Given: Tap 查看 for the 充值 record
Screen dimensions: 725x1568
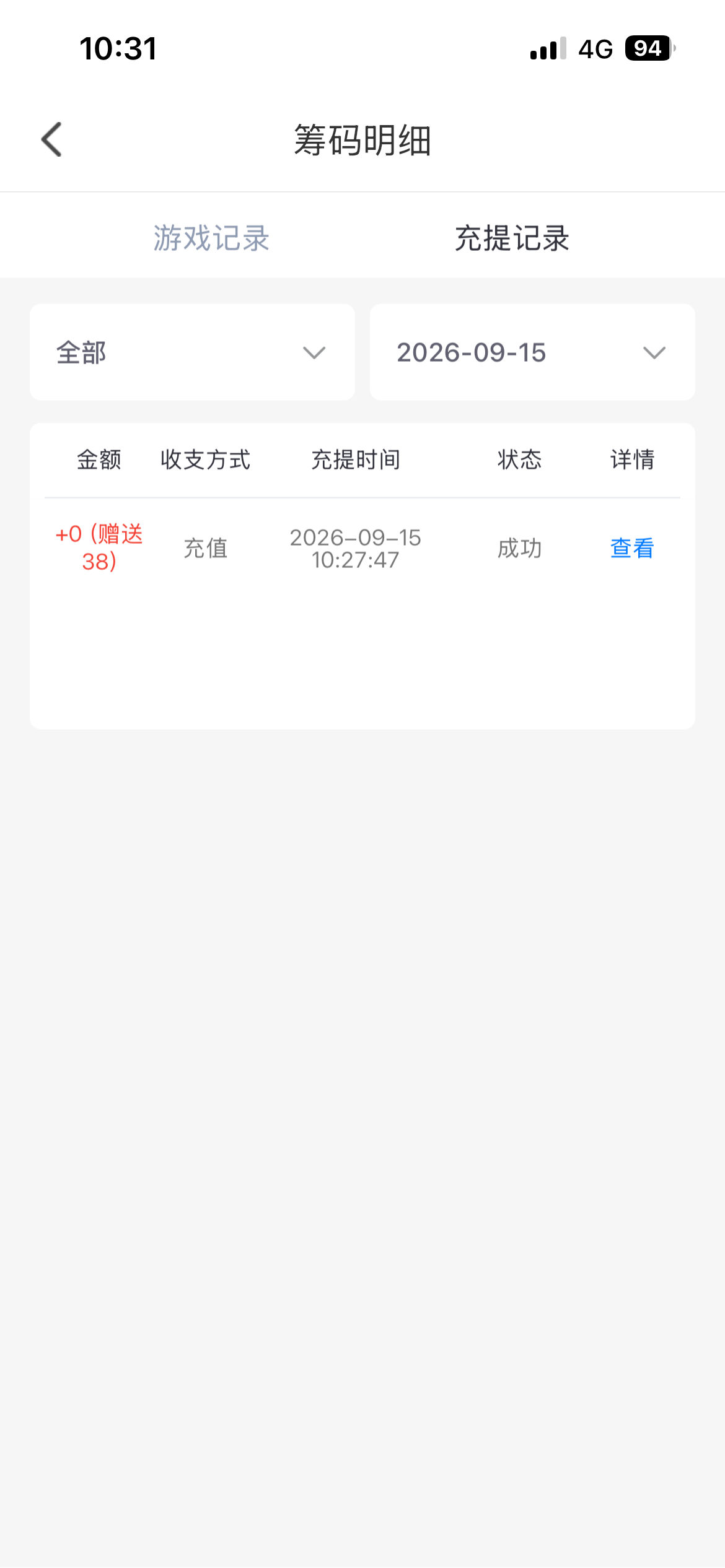Looking at the screenshot, I should 632,548.
